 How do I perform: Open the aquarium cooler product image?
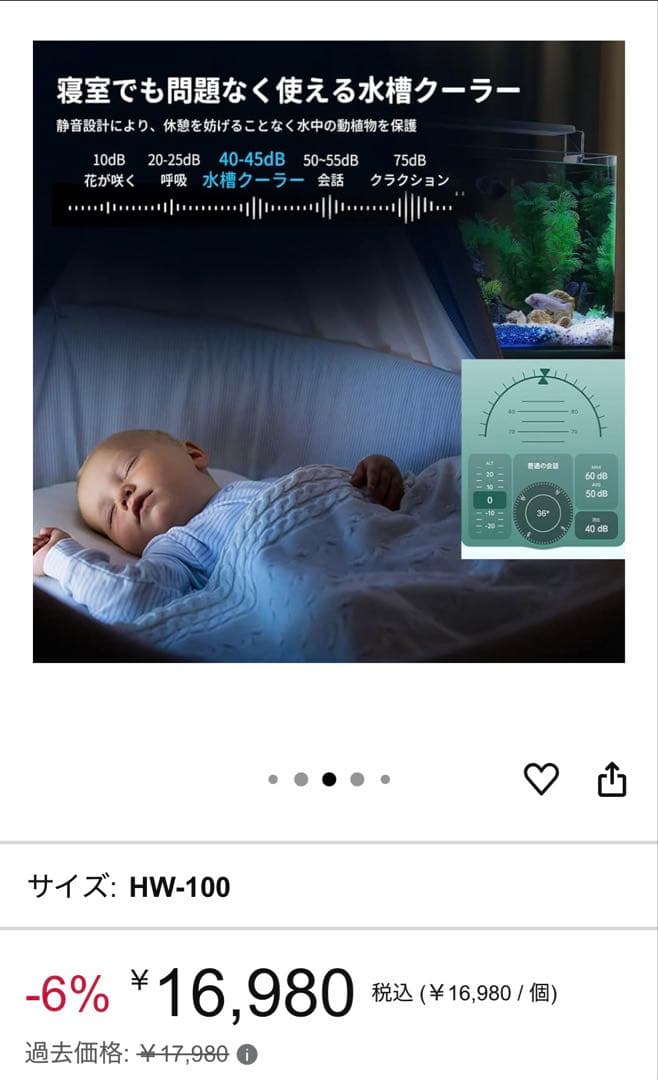(329, 351)
